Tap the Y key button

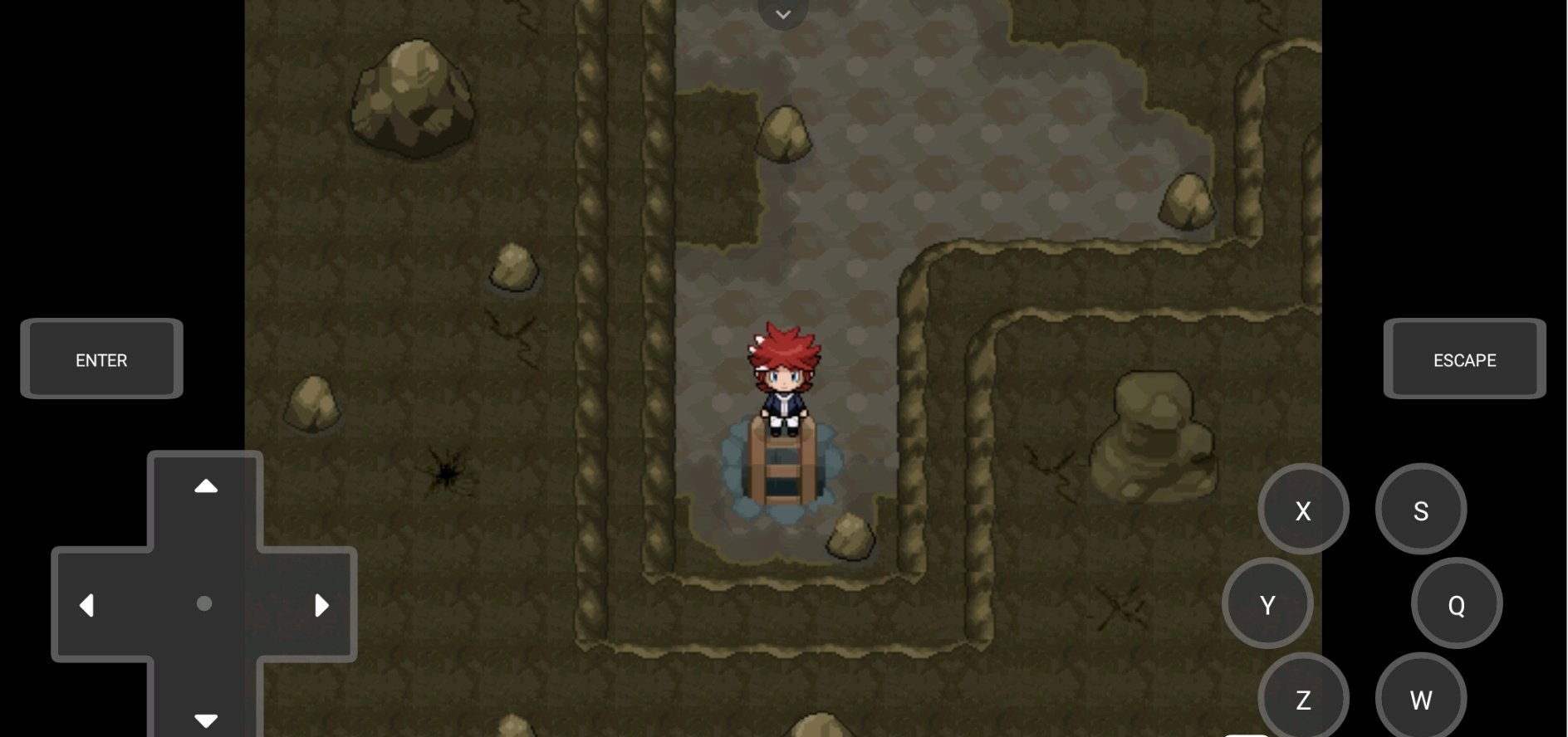click(x=1267, y=604)
